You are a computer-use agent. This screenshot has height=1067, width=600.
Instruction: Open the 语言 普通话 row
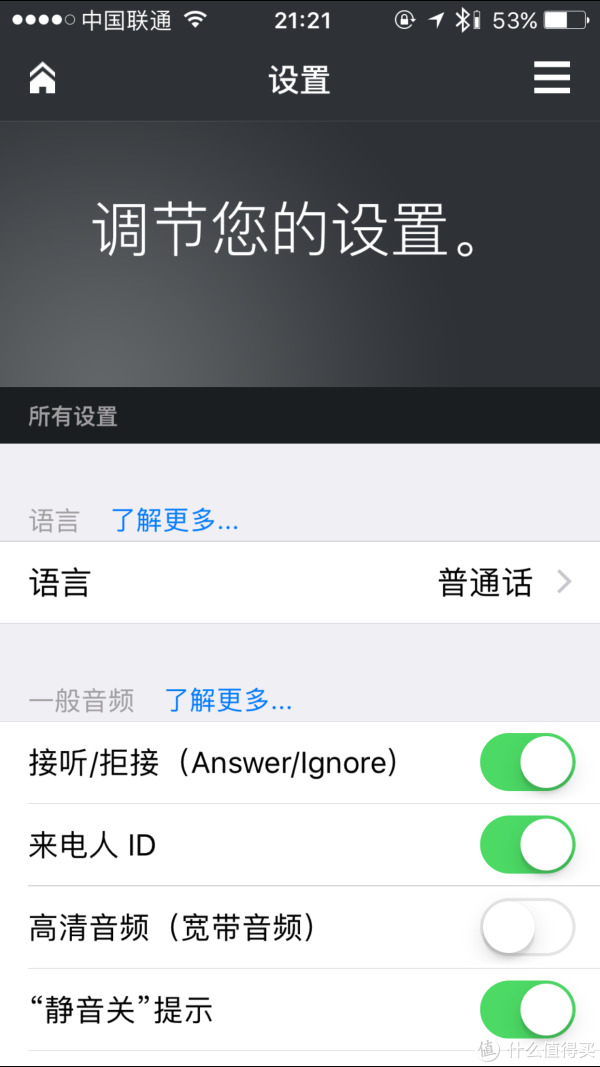pyautogui.click(x=300, y=583)
